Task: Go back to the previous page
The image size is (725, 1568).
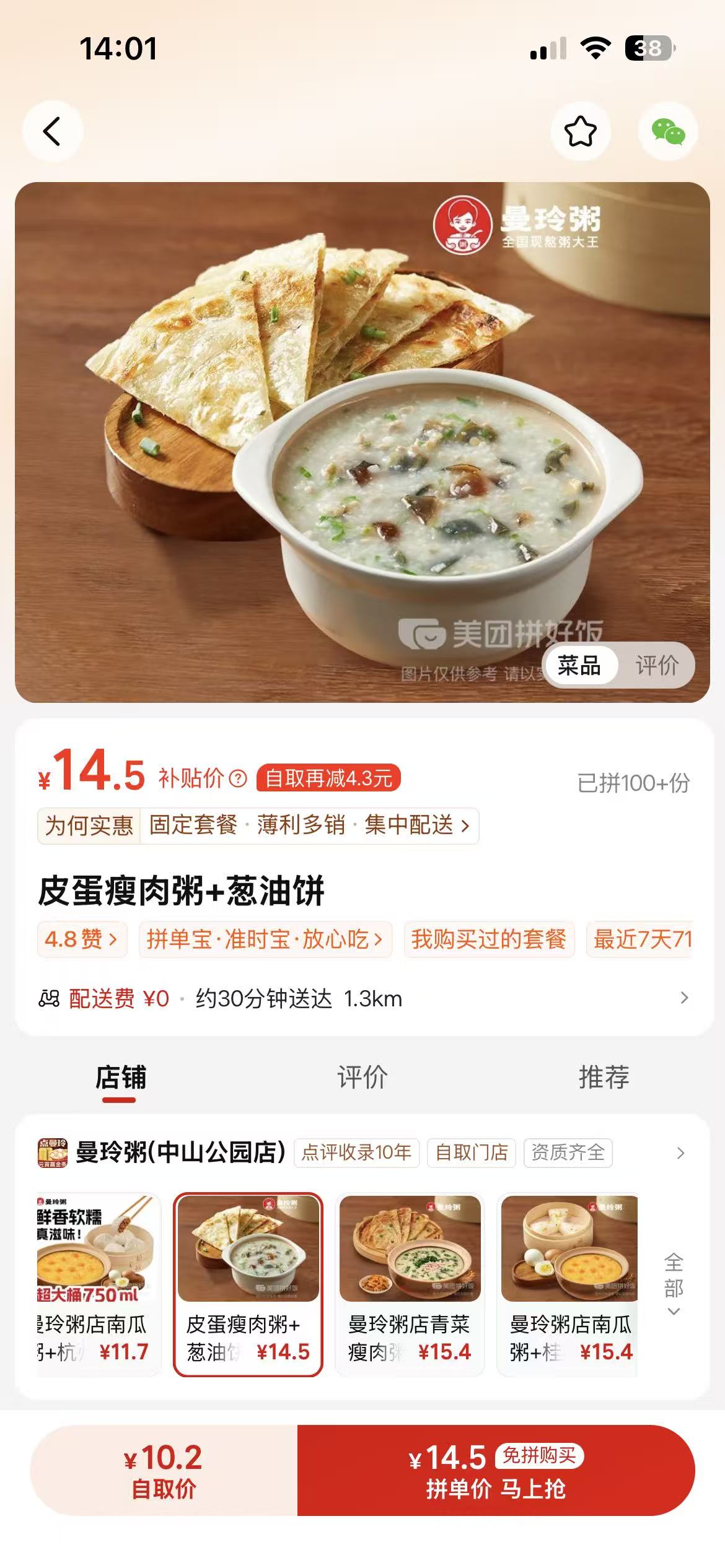Action: [52, 131]
